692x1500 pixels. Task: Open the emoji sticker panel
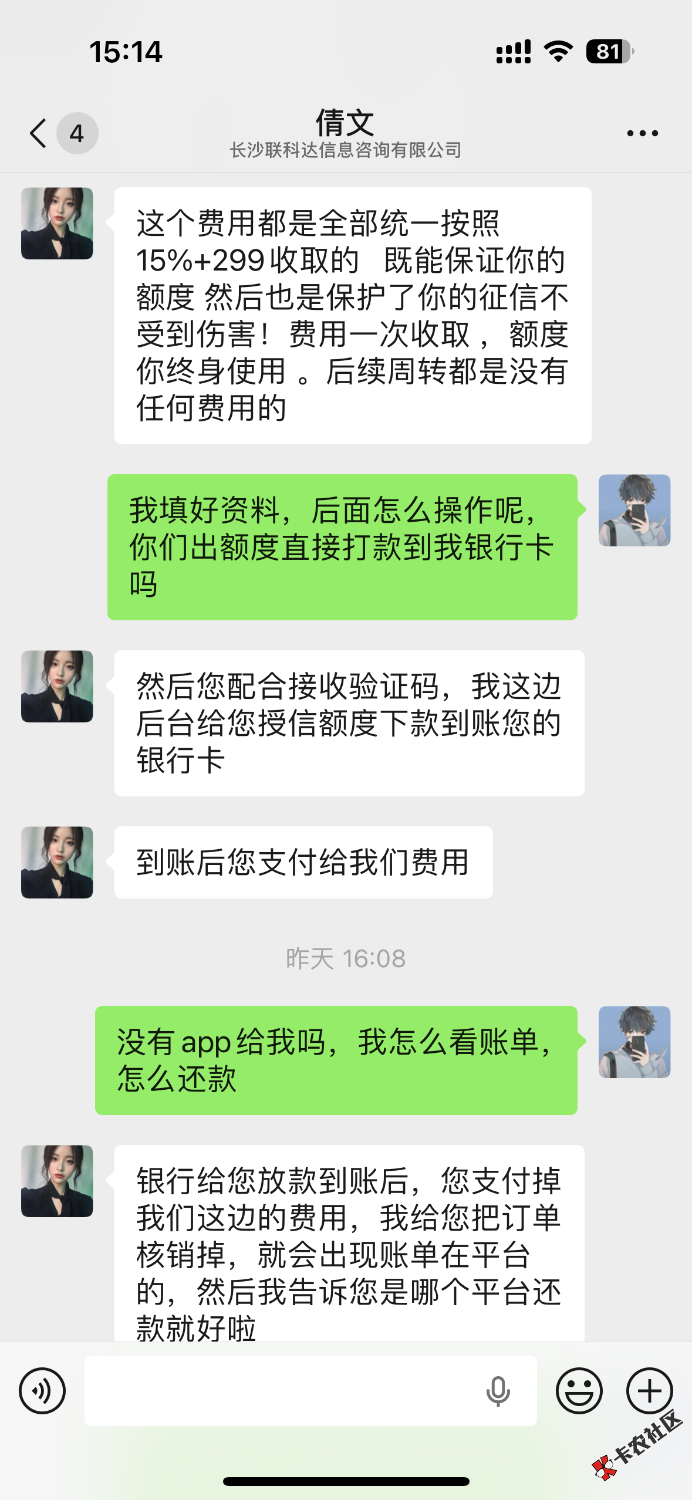(579, 1390)
